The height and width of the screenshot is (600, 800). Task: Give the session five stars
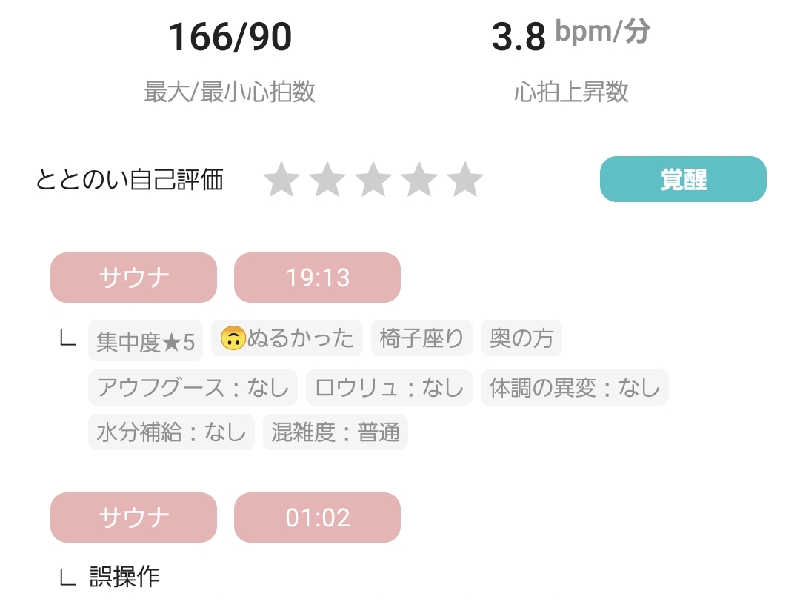click(x=464, y=181)
